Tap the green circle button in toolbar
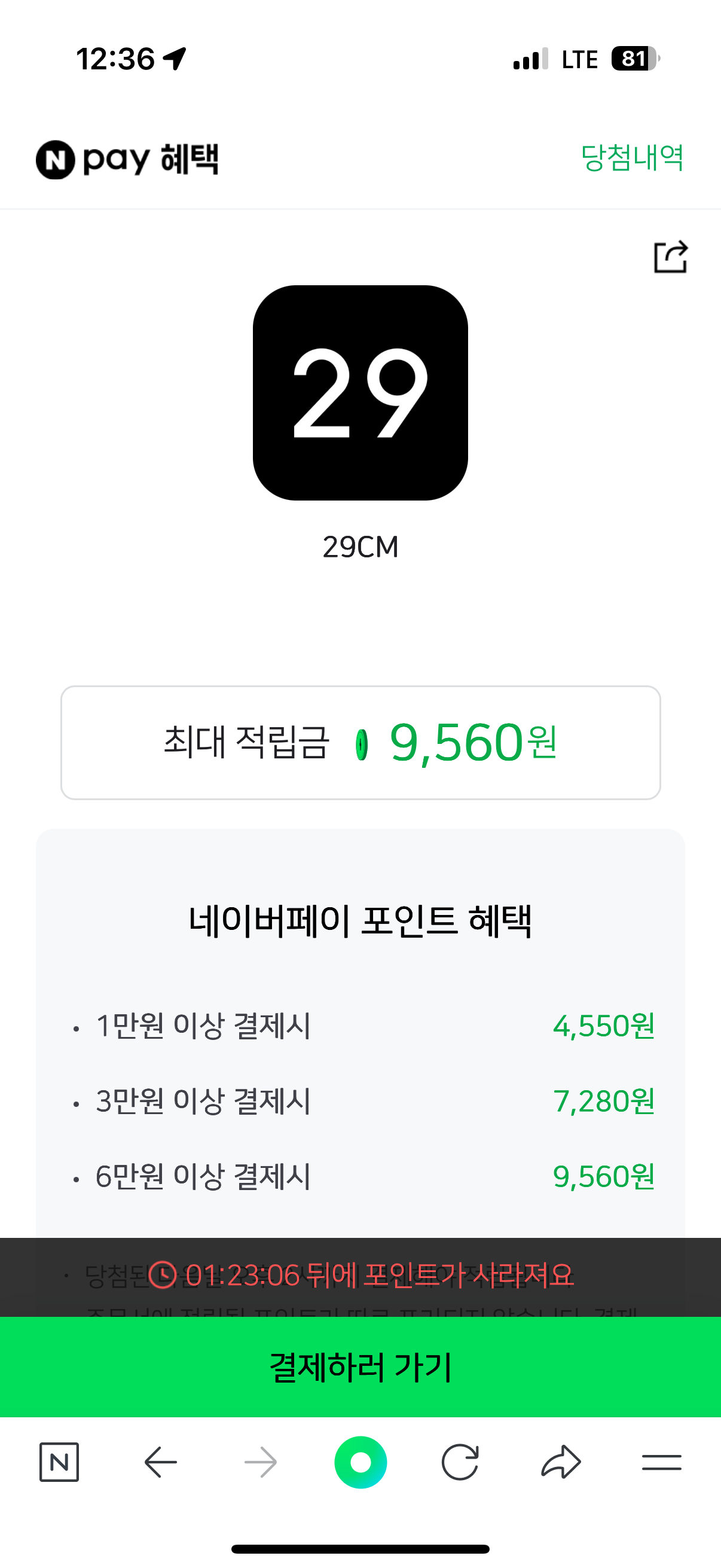 (x=361, y=1462)
